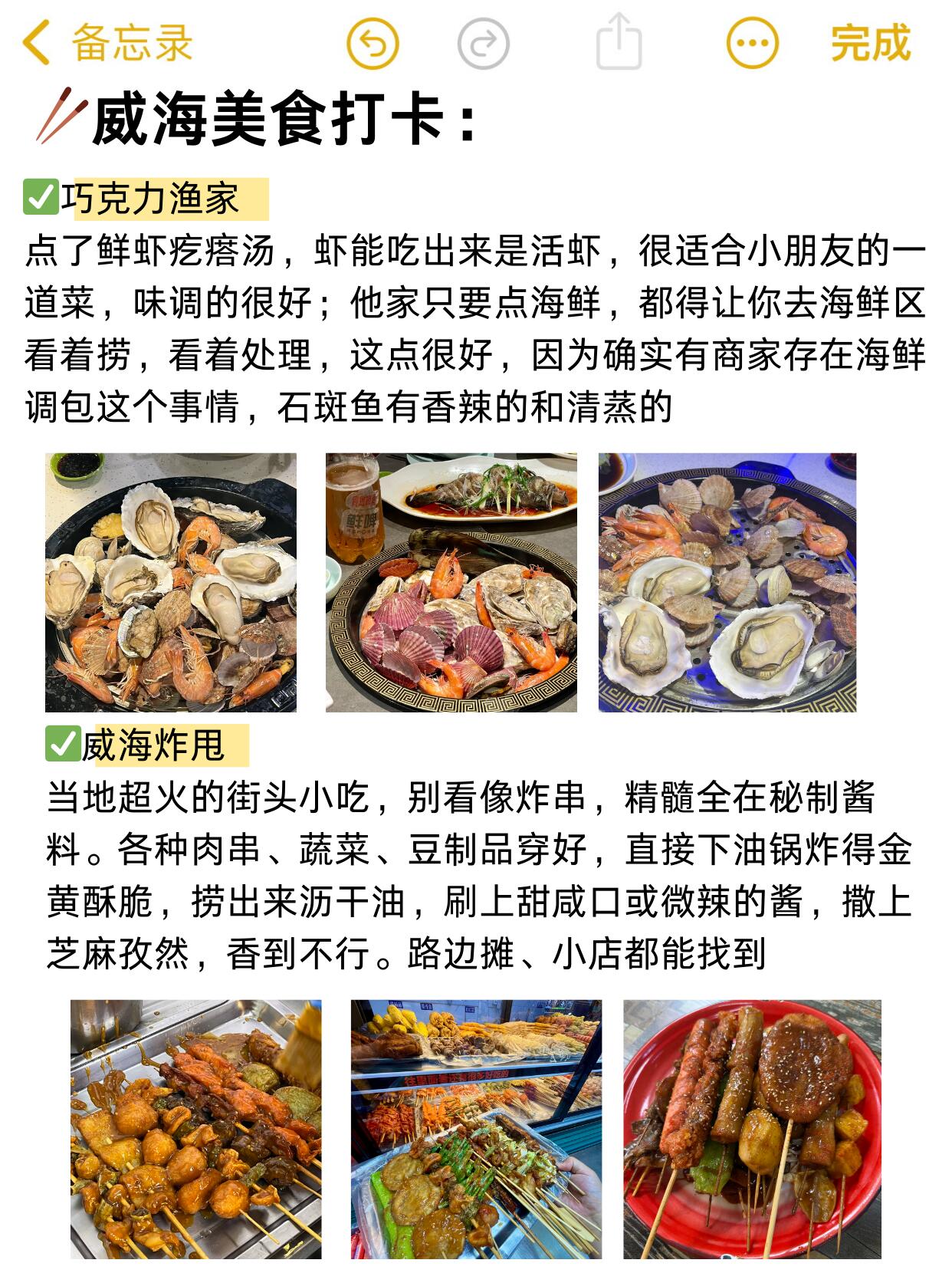Open the red plate skewers photo
952x1273 pixels.
tap(752, 1129)
